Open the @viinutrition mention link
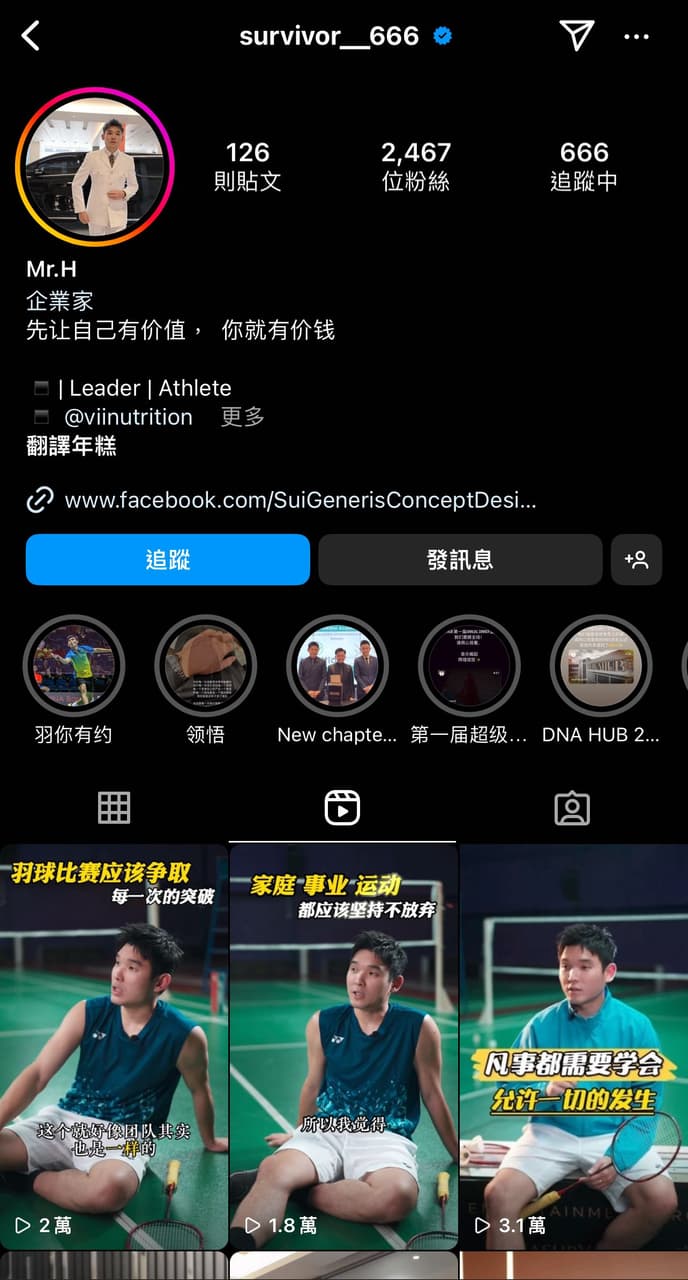688x1280 pixels. click(128, 417)
